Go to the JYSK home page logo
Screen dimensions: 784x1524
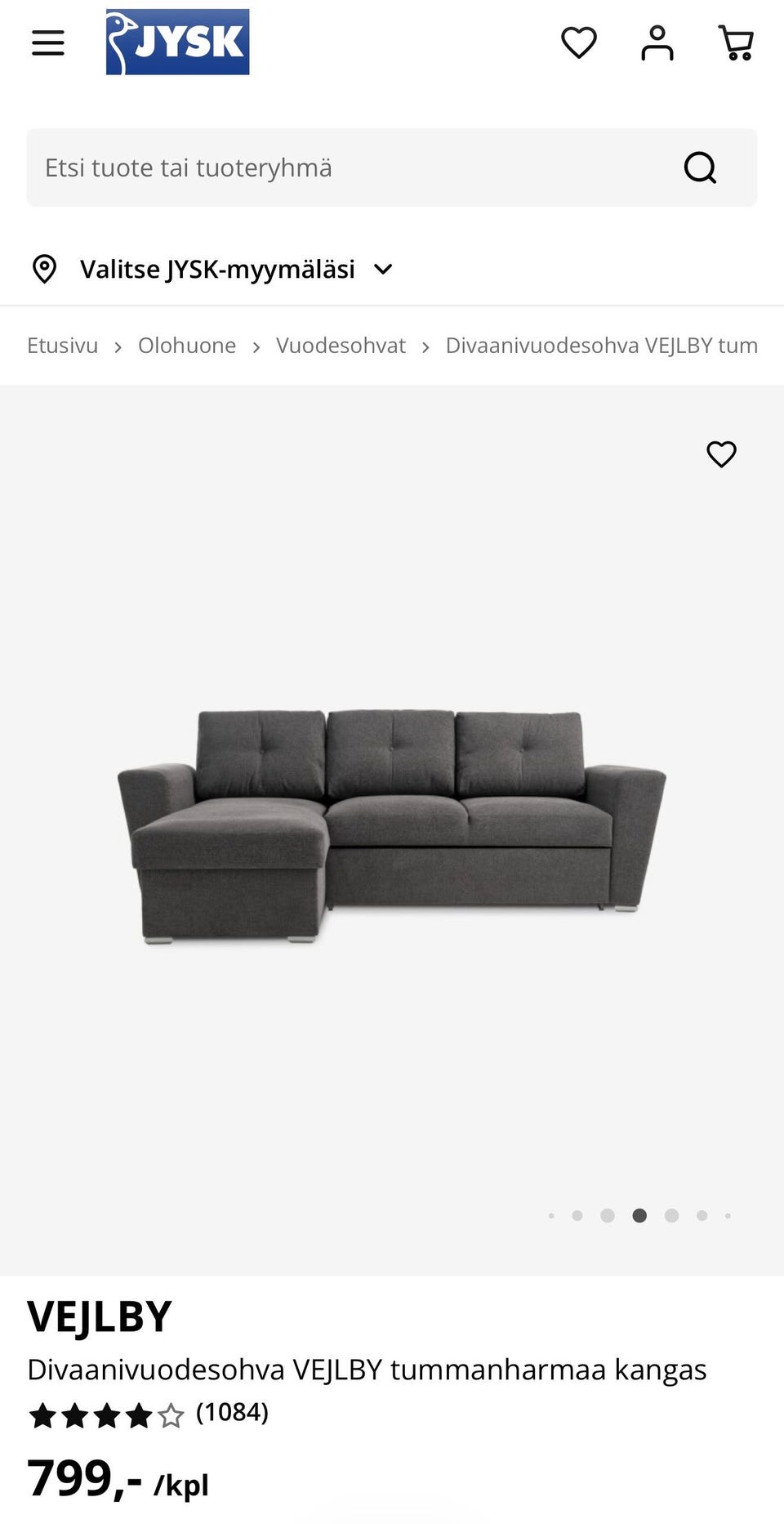pyautogui.click(x=177, y=42)
